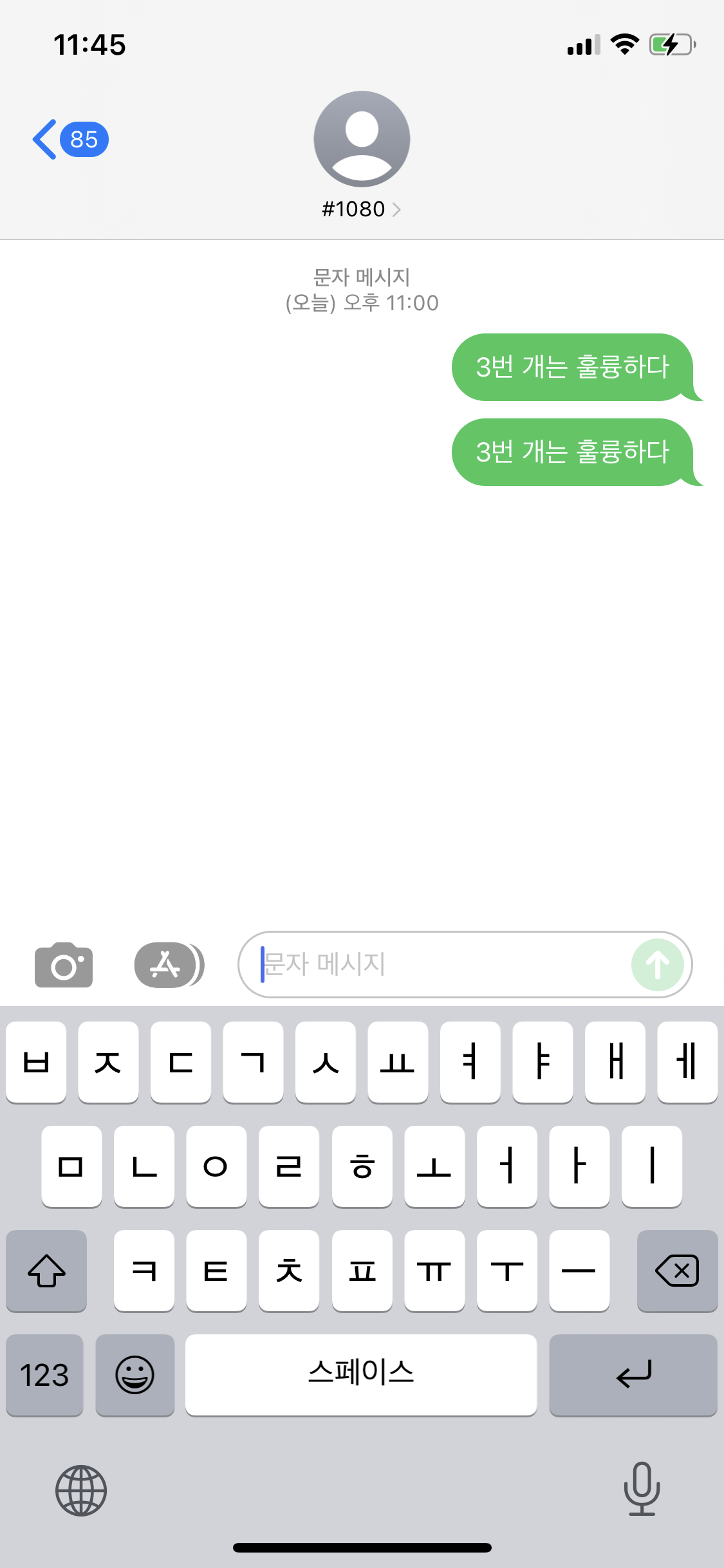Select the second green message bubble
724x1568 pixels.
pyautogui.click(x=571, y=452)
